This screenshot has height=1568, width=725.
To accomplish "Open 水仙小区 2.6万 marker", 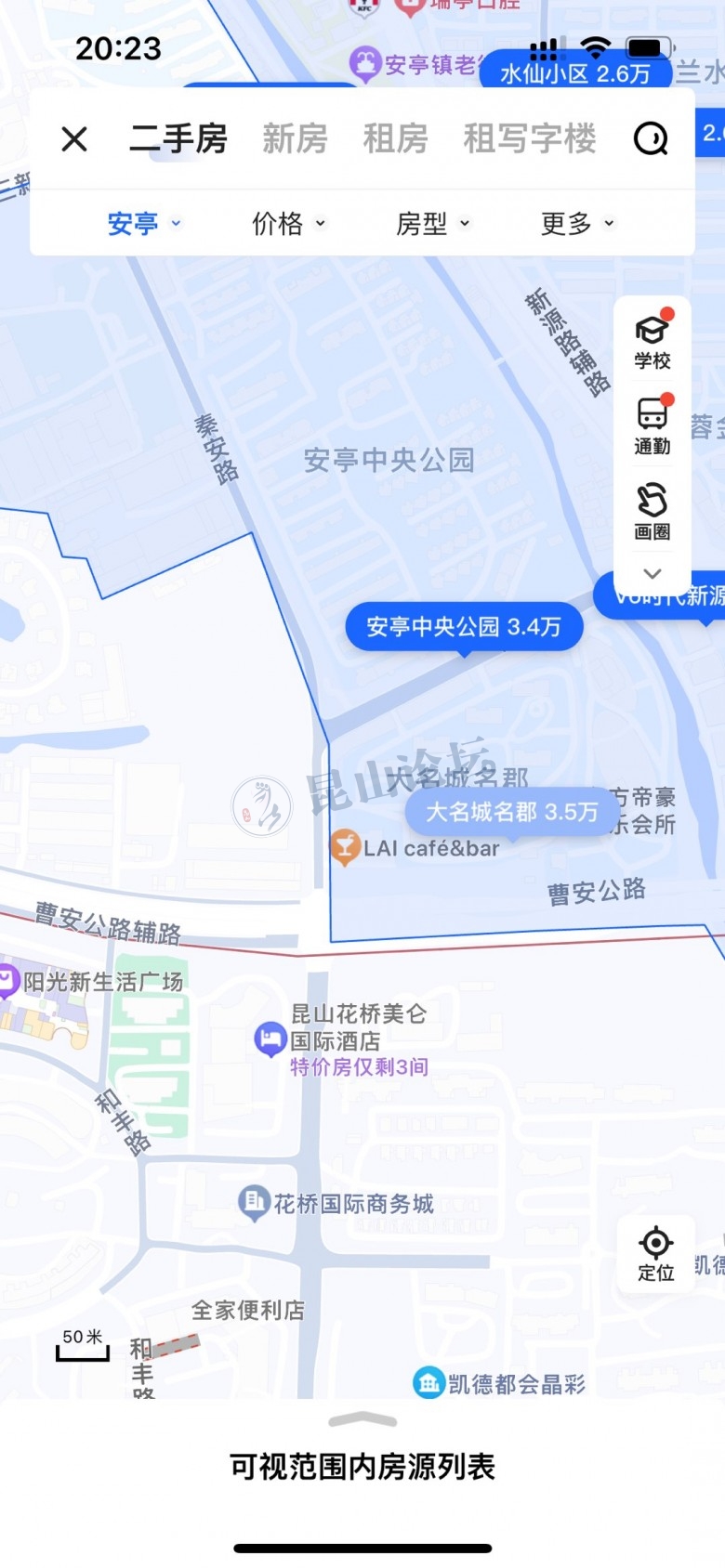I will pos(574,73).
